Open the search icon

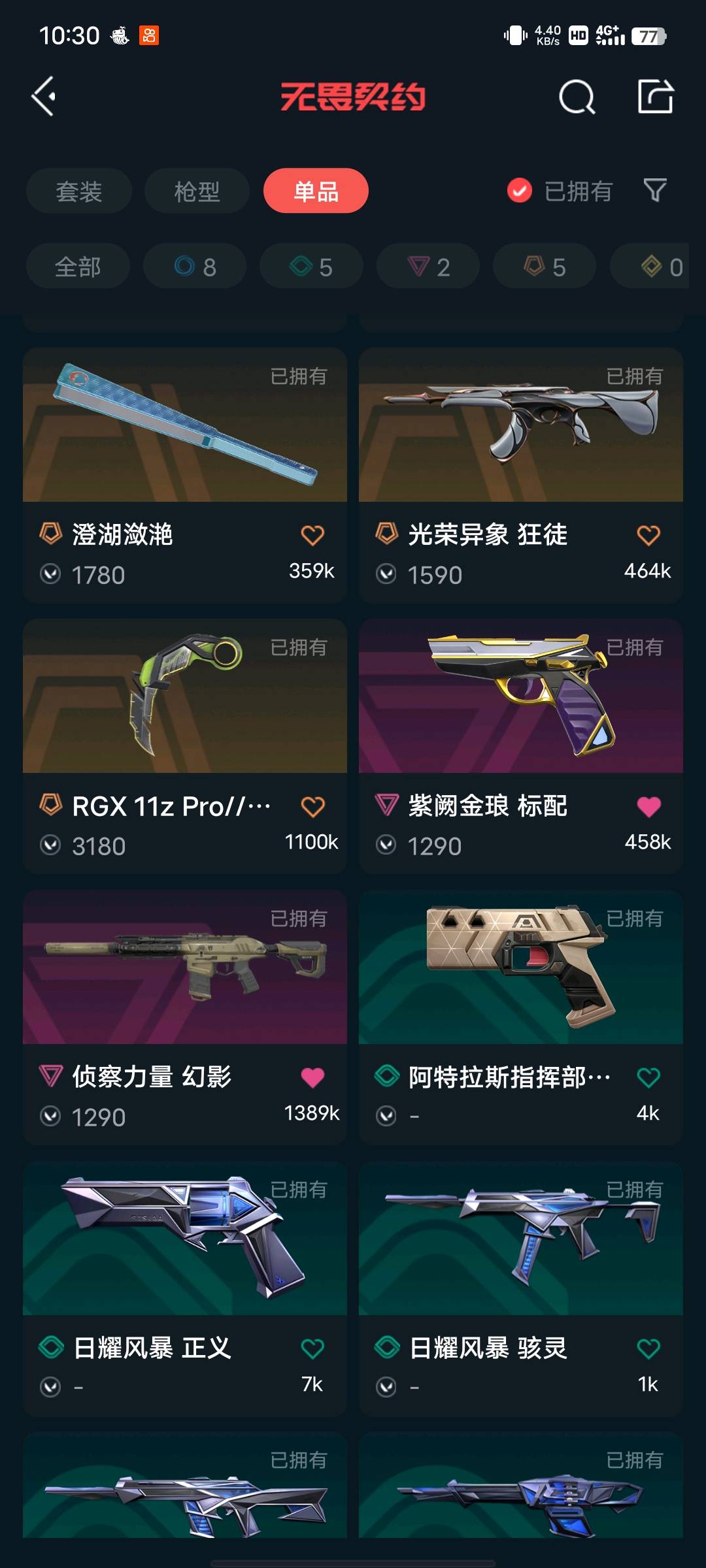577,97
